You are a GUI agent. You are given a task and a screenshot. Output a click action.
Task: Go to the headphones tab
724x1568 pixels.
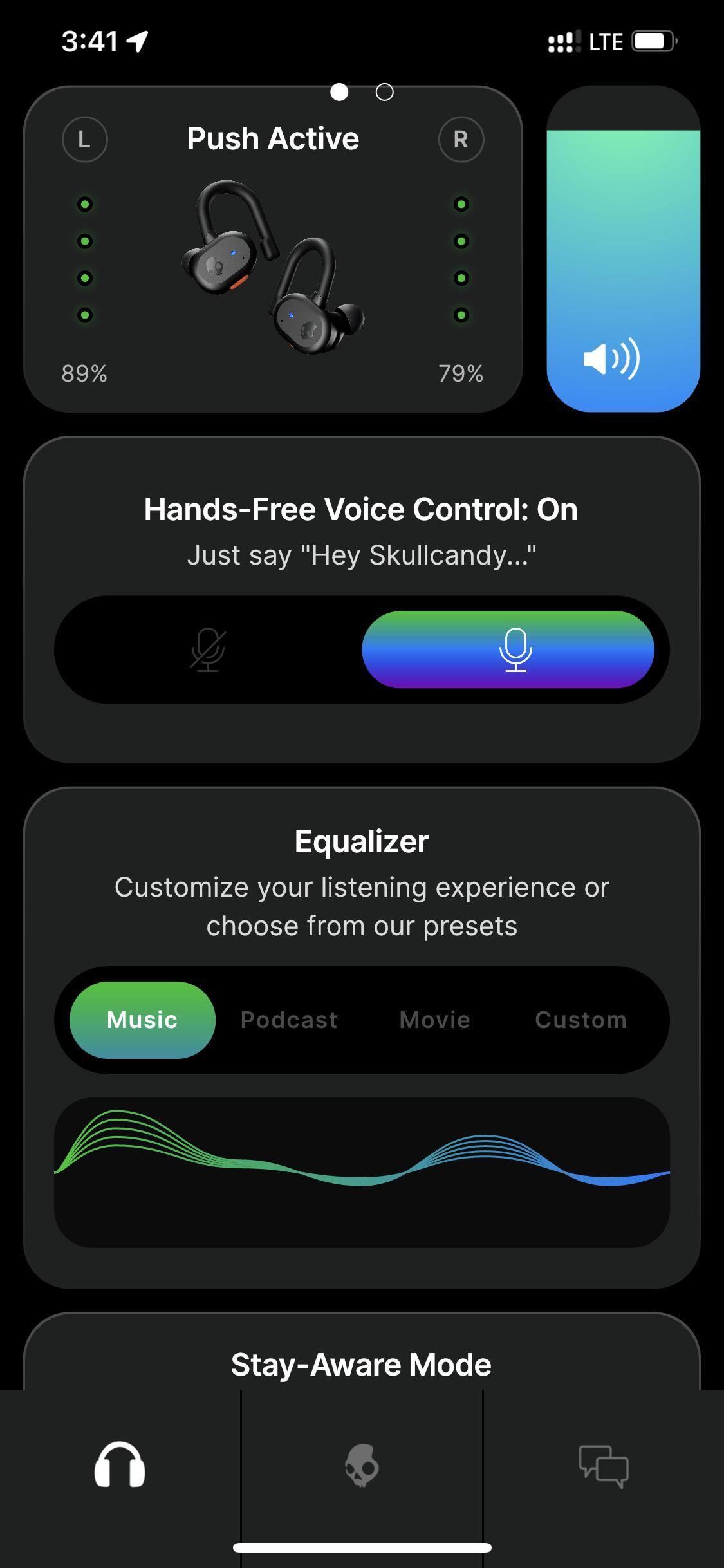pos(120,1466)
